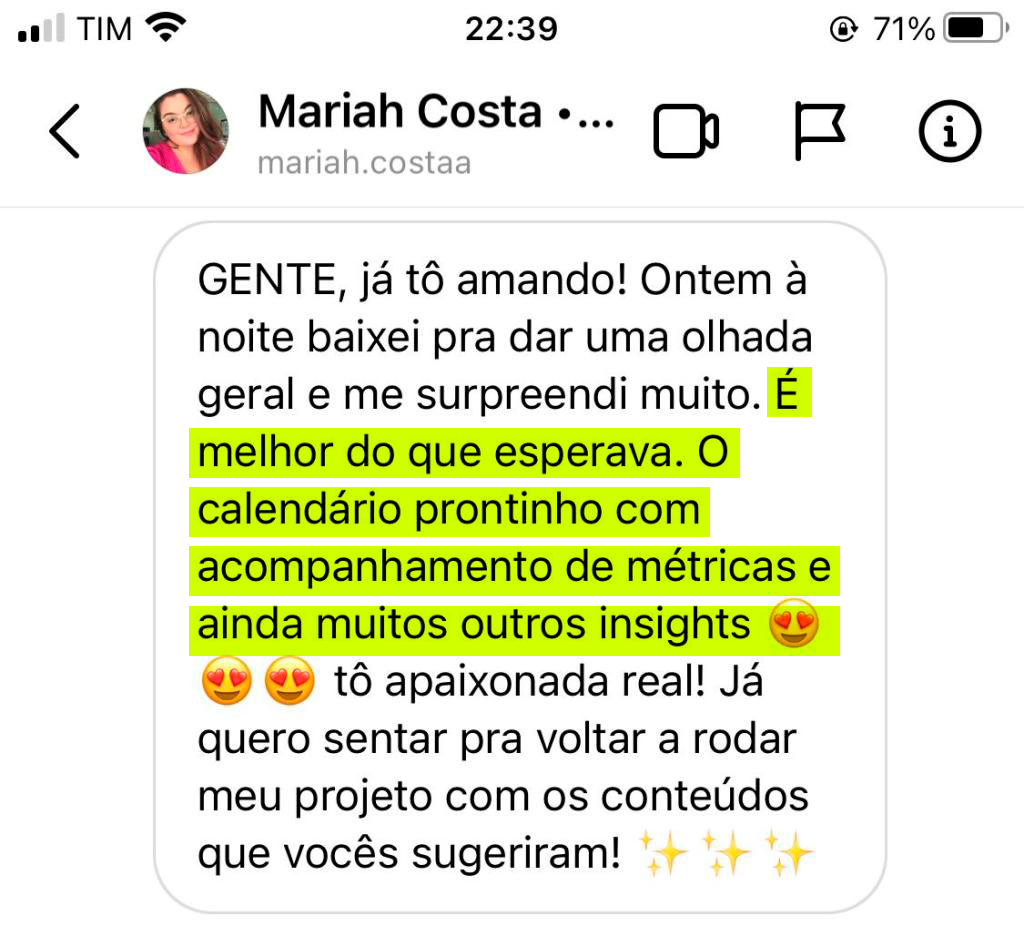Start a video call with Mariah Costa
Image resolution: width=1024 pixels, height=926 pixels.
686,131
